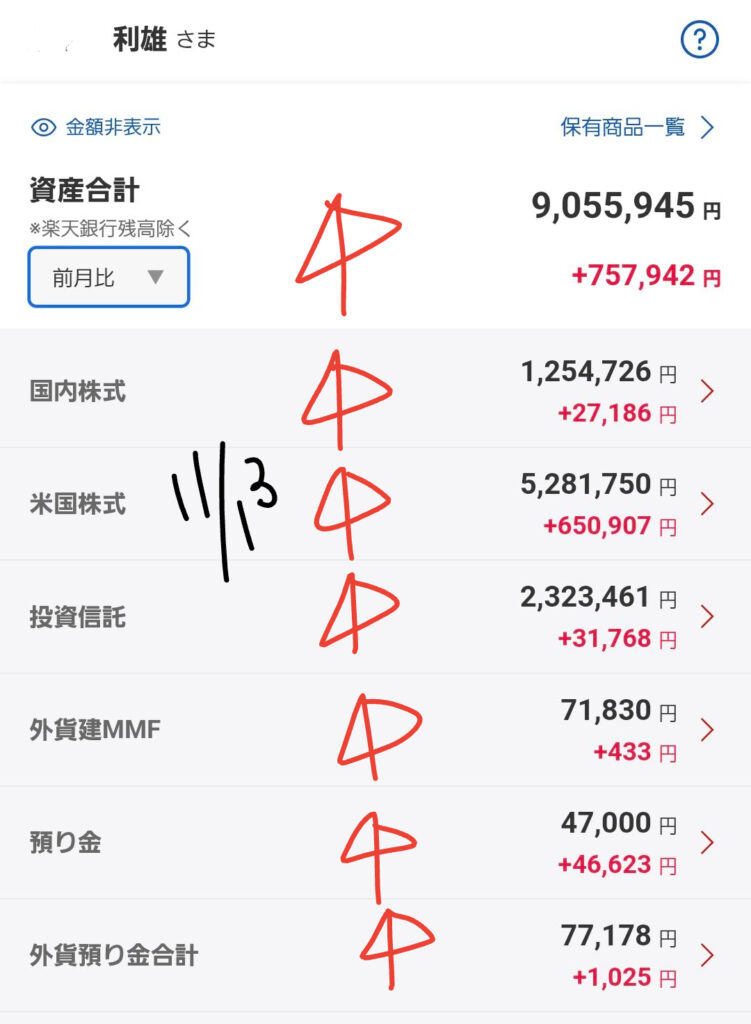Tap the 預り金 row
The height and width of the screenshot is (1024, 751).
pos(375,843)
